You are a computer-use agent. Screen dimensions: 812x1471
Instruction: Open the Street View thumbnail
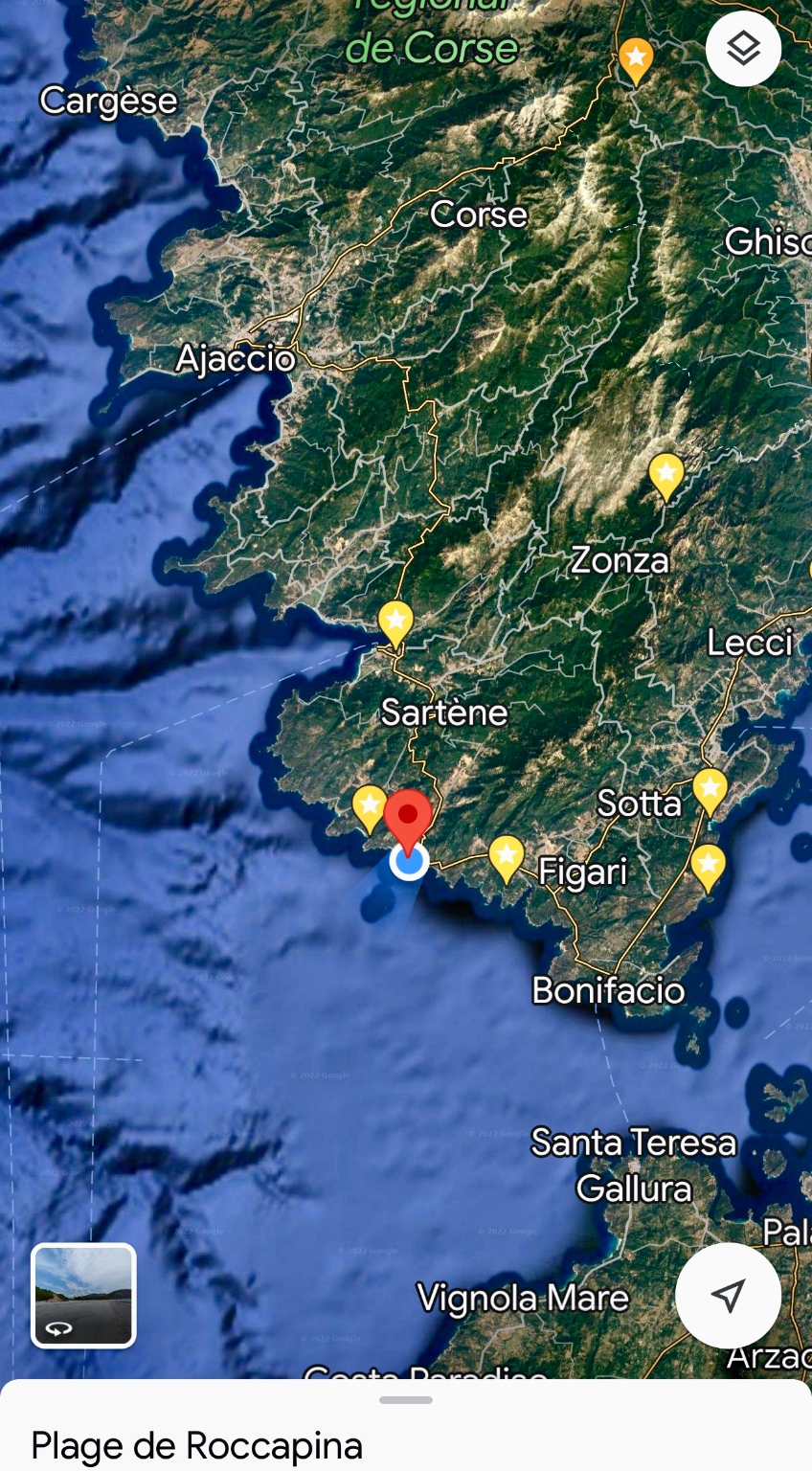[x=84, y=1295]
